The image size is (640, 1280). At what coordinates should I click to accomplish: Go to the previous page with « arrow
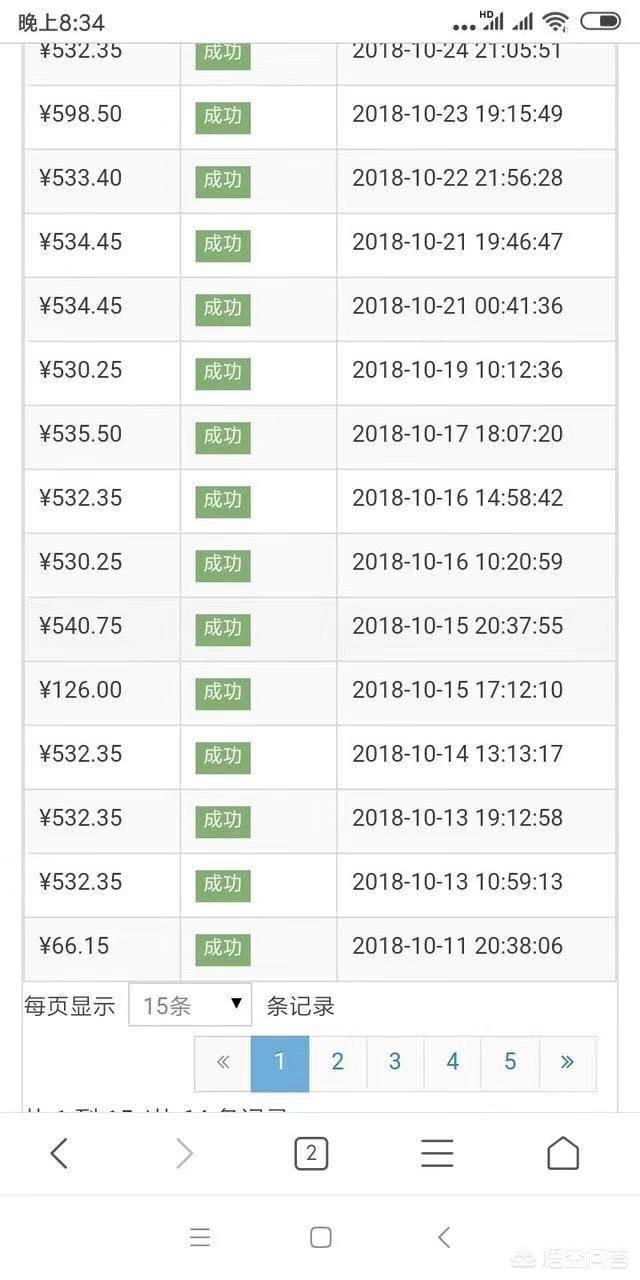[x=223, y=1063]
